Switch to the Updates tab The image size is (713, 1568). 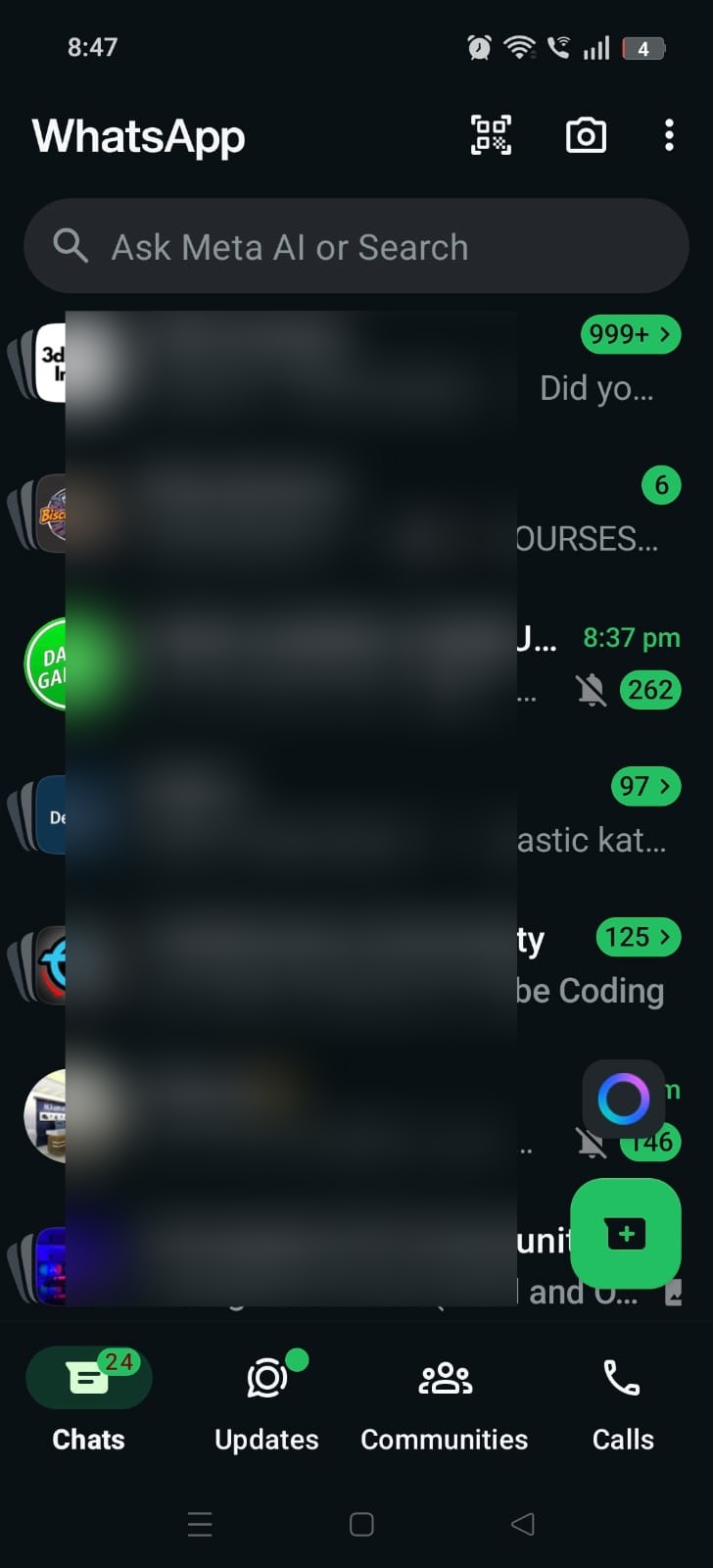pos(266,1399)
